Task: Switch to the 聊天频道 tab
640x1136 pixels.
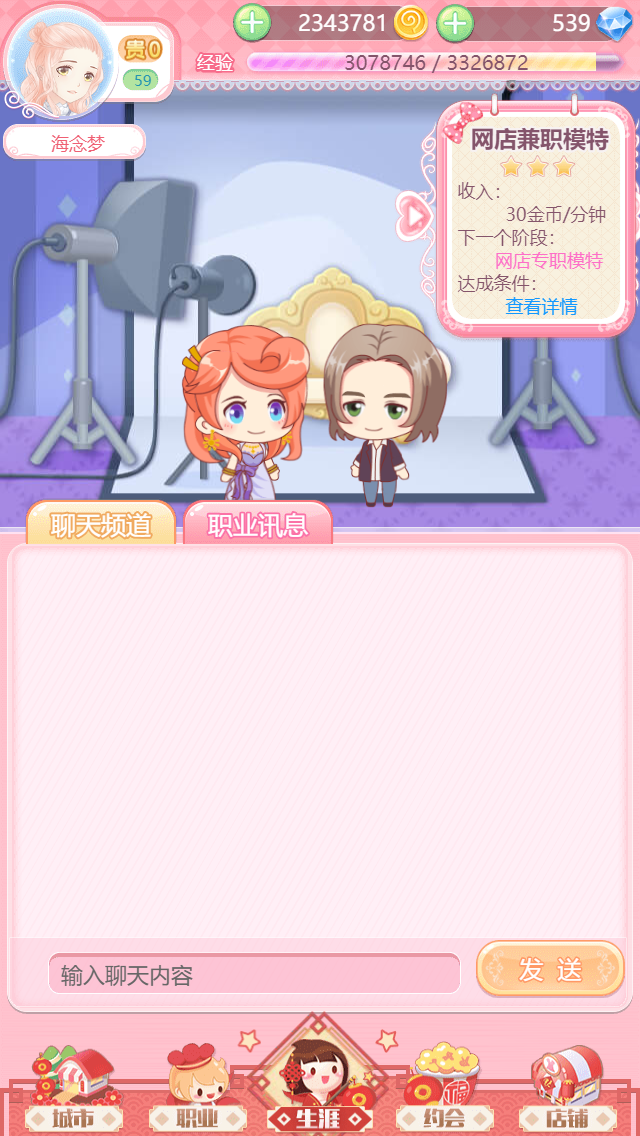Action: coord(101,525)
